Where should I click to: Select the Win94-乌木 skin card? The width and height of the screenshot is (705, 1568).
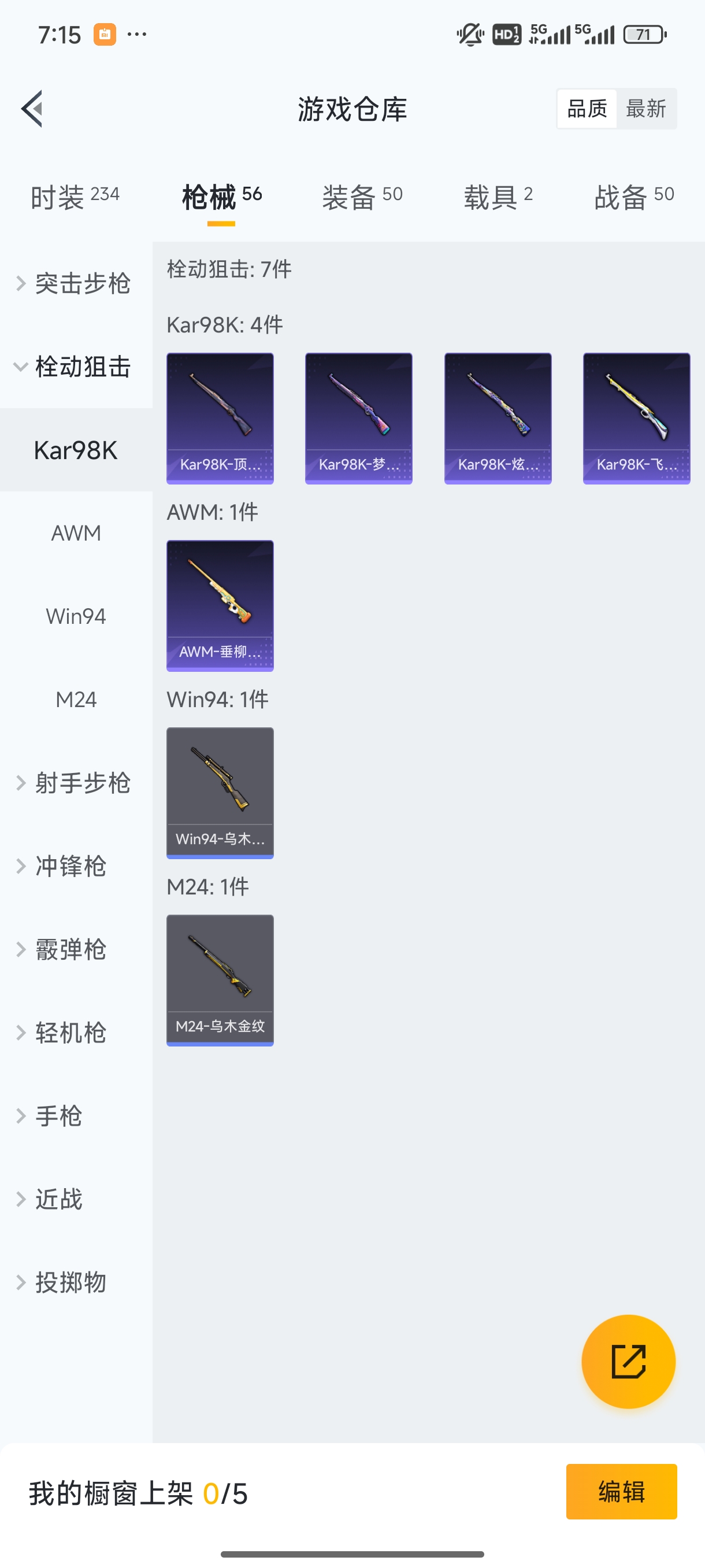click(220, 793)
